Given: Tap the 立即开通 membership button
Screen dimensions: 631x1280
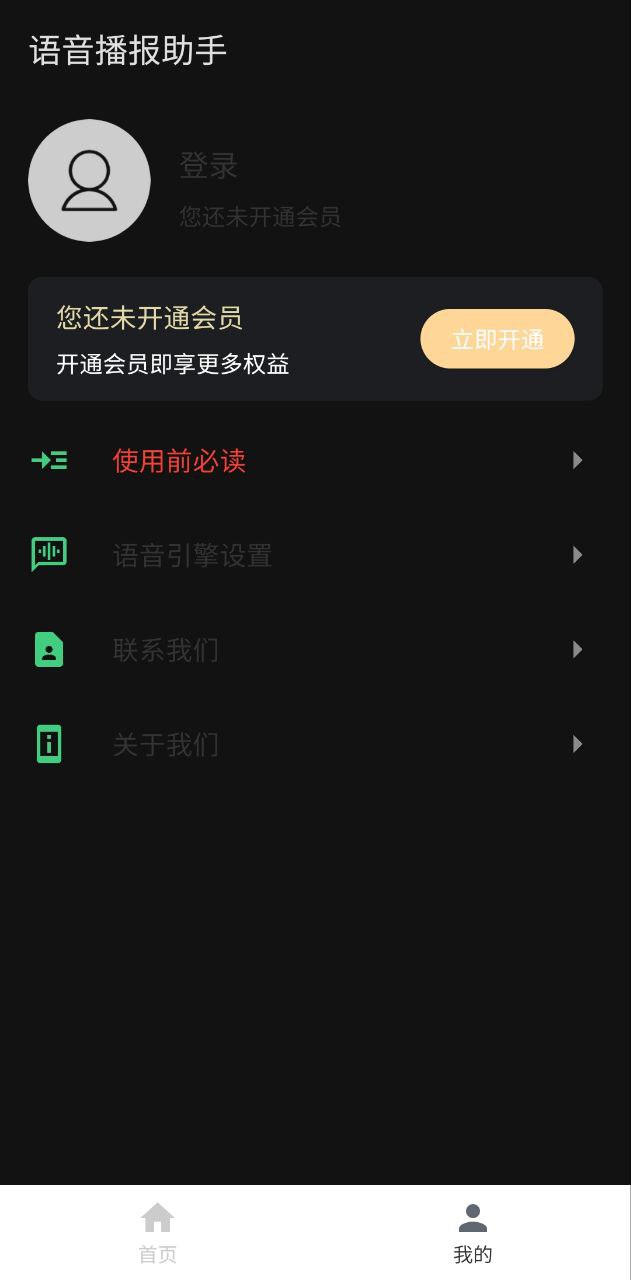Looking at the screenshot, I should pyautogui.click(x=497, y=339).
